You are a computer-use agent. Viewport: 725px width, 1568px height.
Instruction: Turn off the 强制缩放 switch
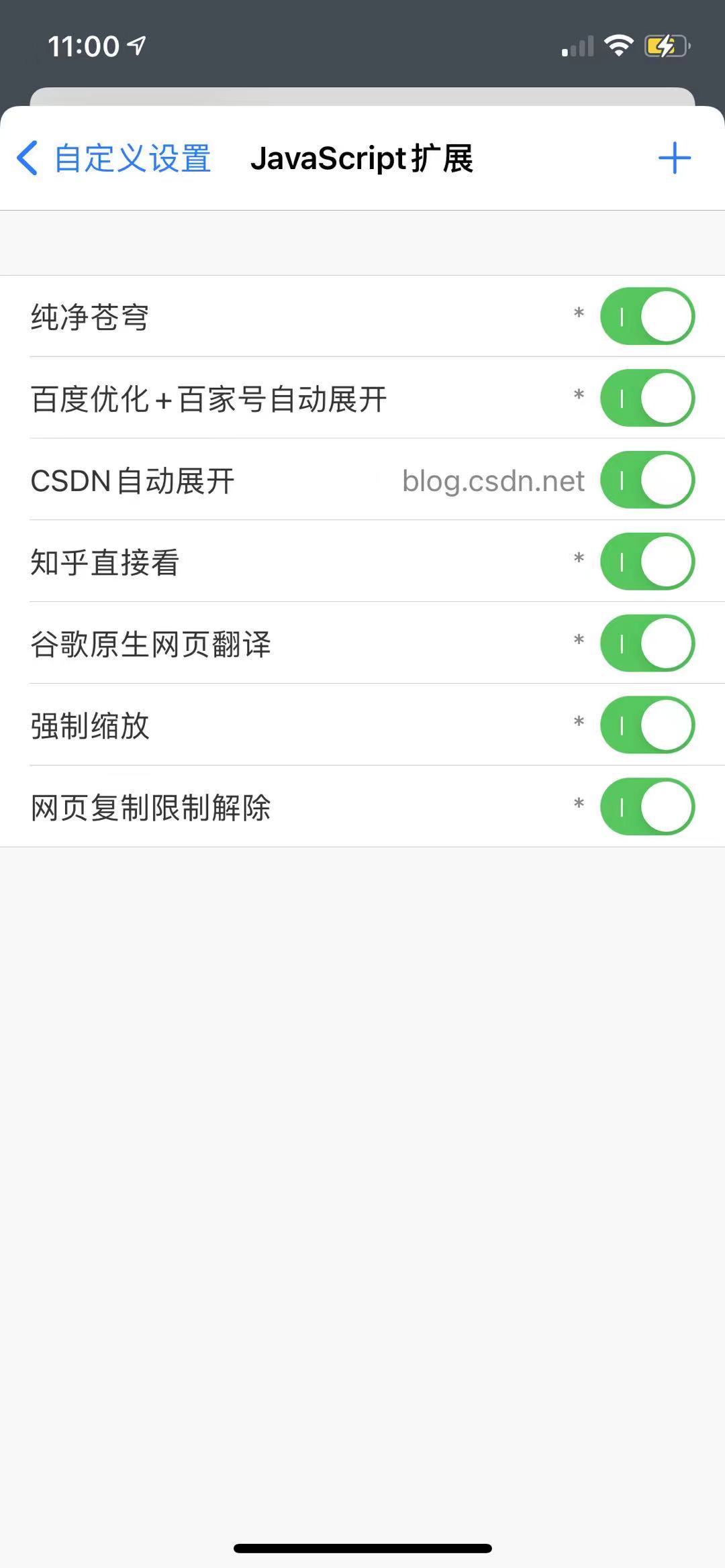pos(647,725)
